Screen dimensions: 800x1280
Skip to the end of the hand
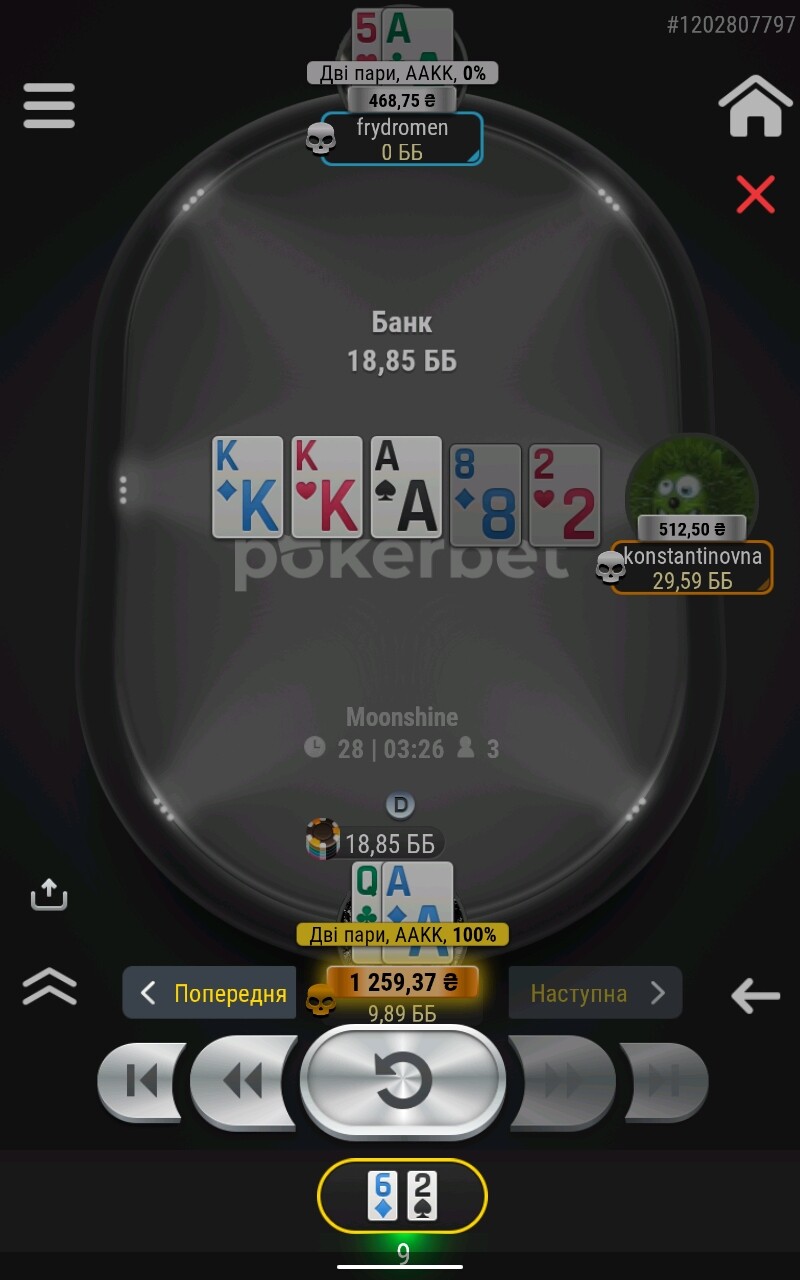point(663,1081)
